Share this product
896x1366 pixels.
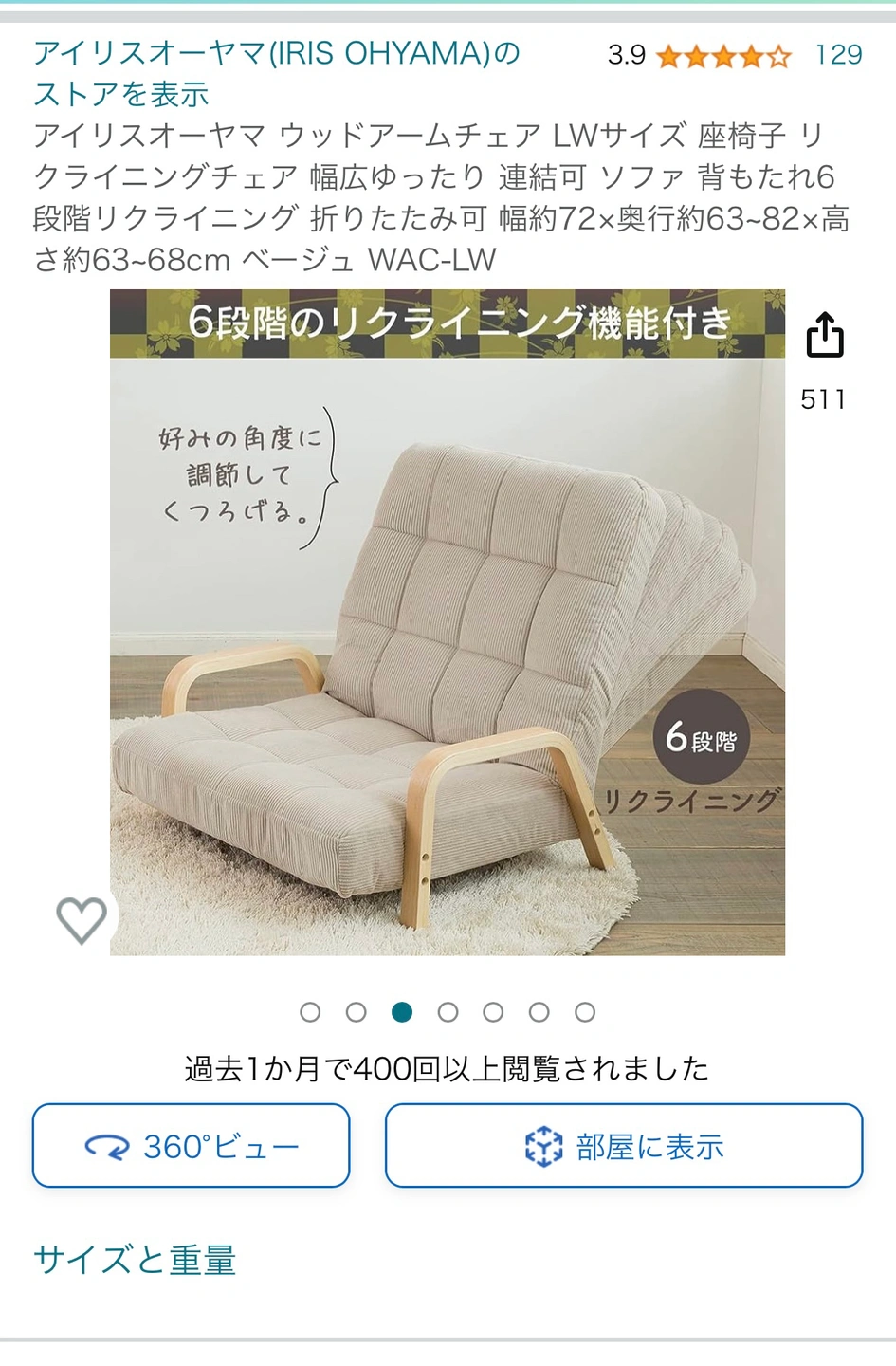[x=824, y=335]
